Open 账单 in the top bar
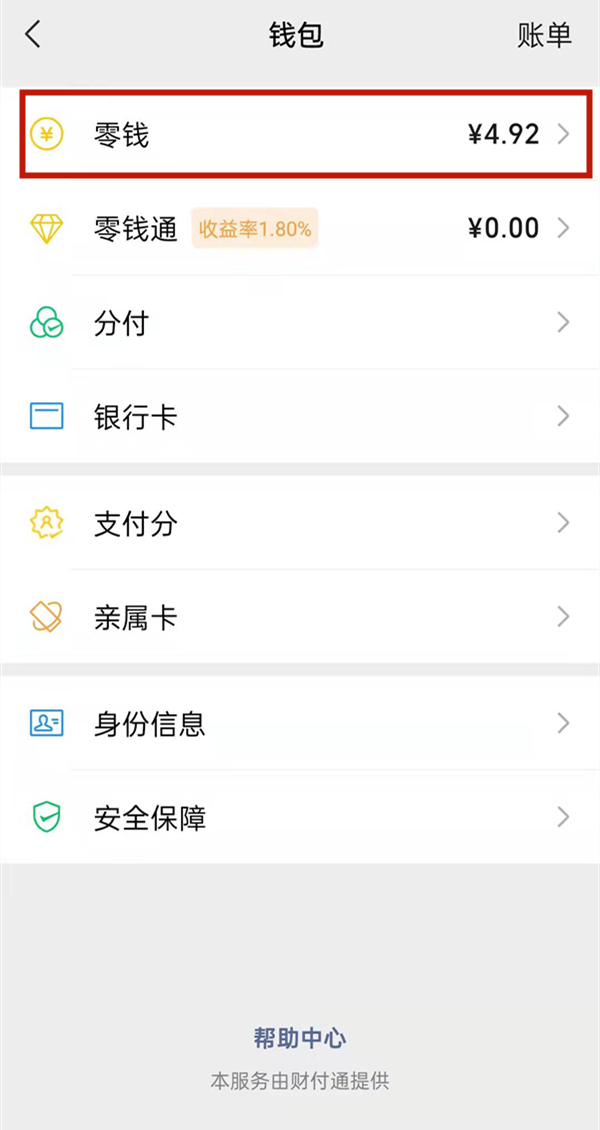This screenshot has width=600, height=1130. point(544,35)
